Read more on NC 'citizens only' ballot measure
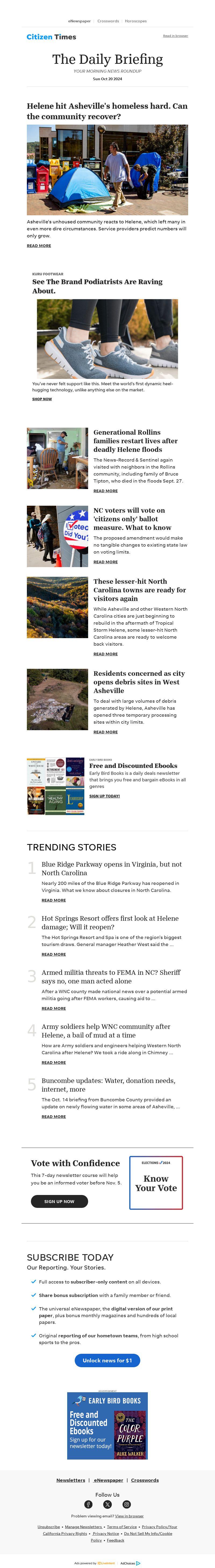The height and width of the screenshot is (1568, 215). pyautogui.click(x=105, y=562)
